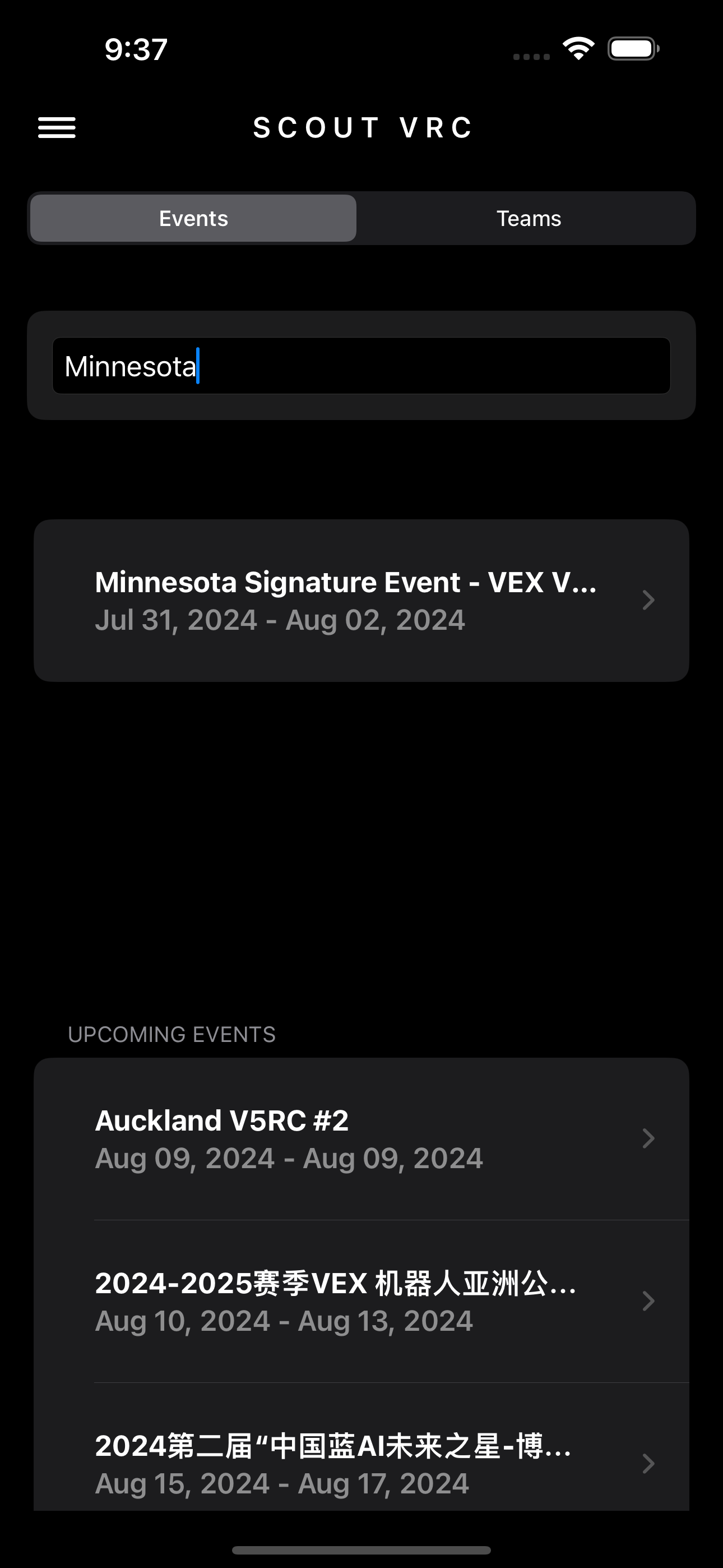Open the 2024-2025赛季VEX event row

361,1302
